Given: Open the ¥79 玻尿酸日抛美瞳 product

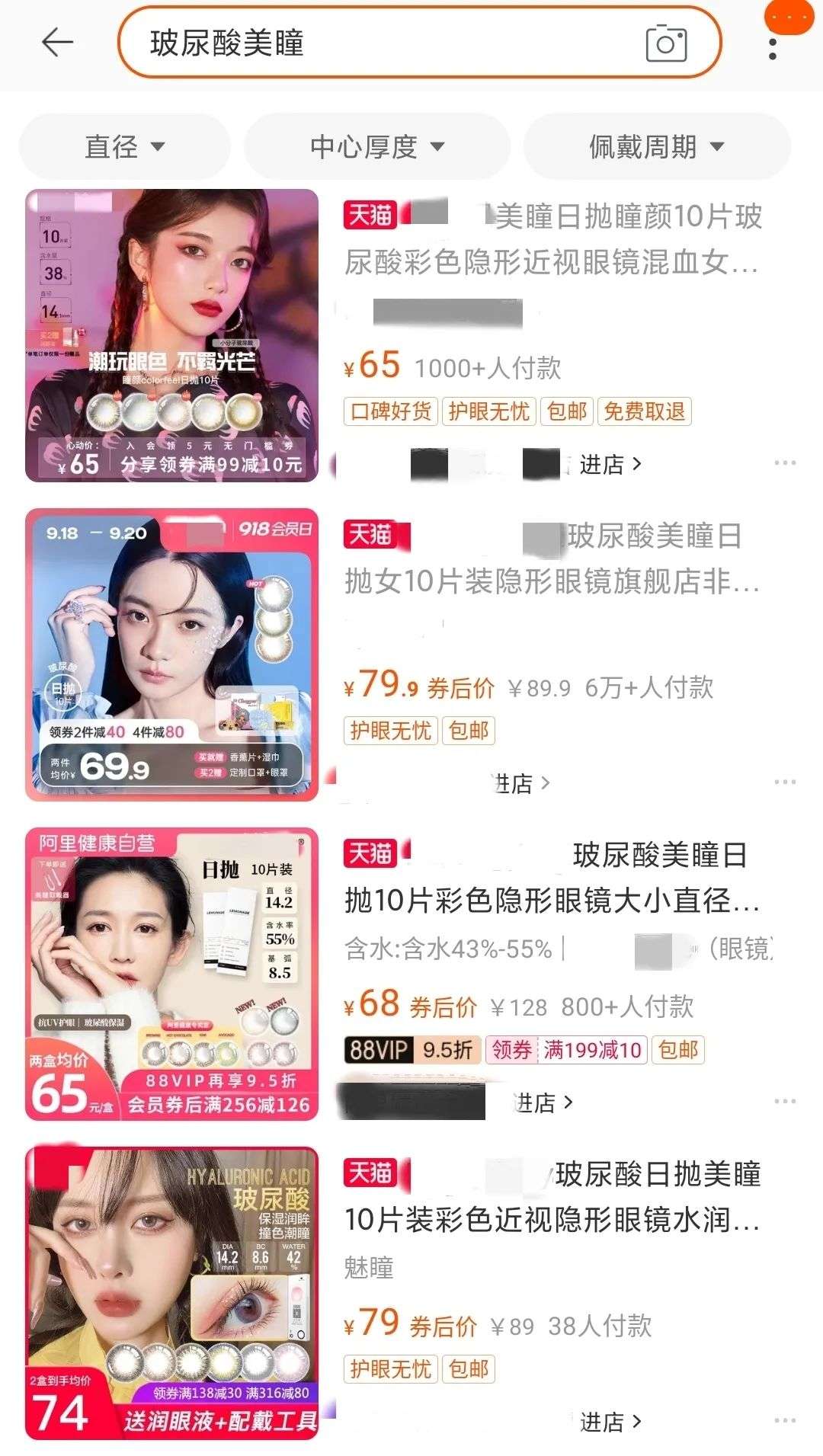Looking at the screenshot, I should pyautogui.click(x=552, y=1197).
